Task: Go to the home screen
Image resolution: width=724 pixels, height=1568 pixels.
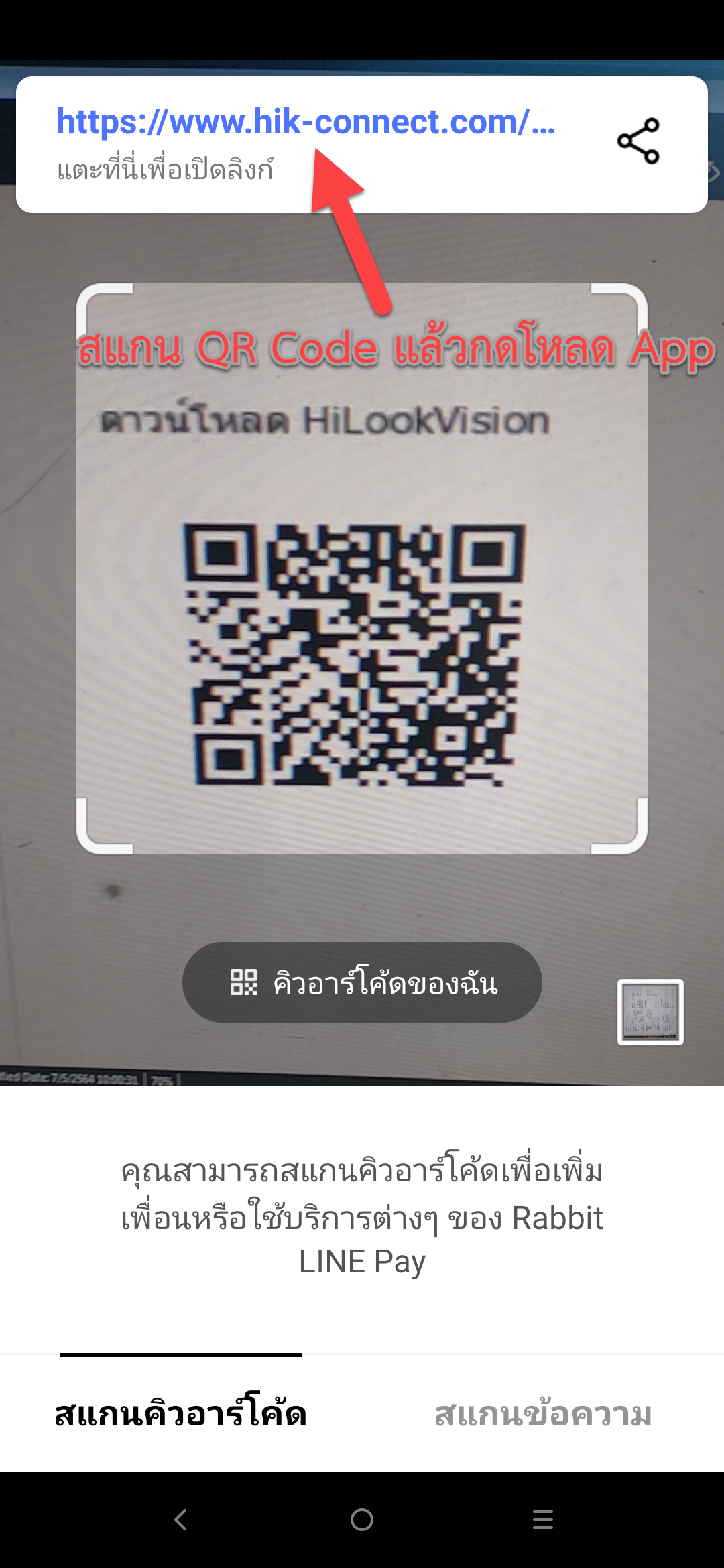Action: [362, 1520]
